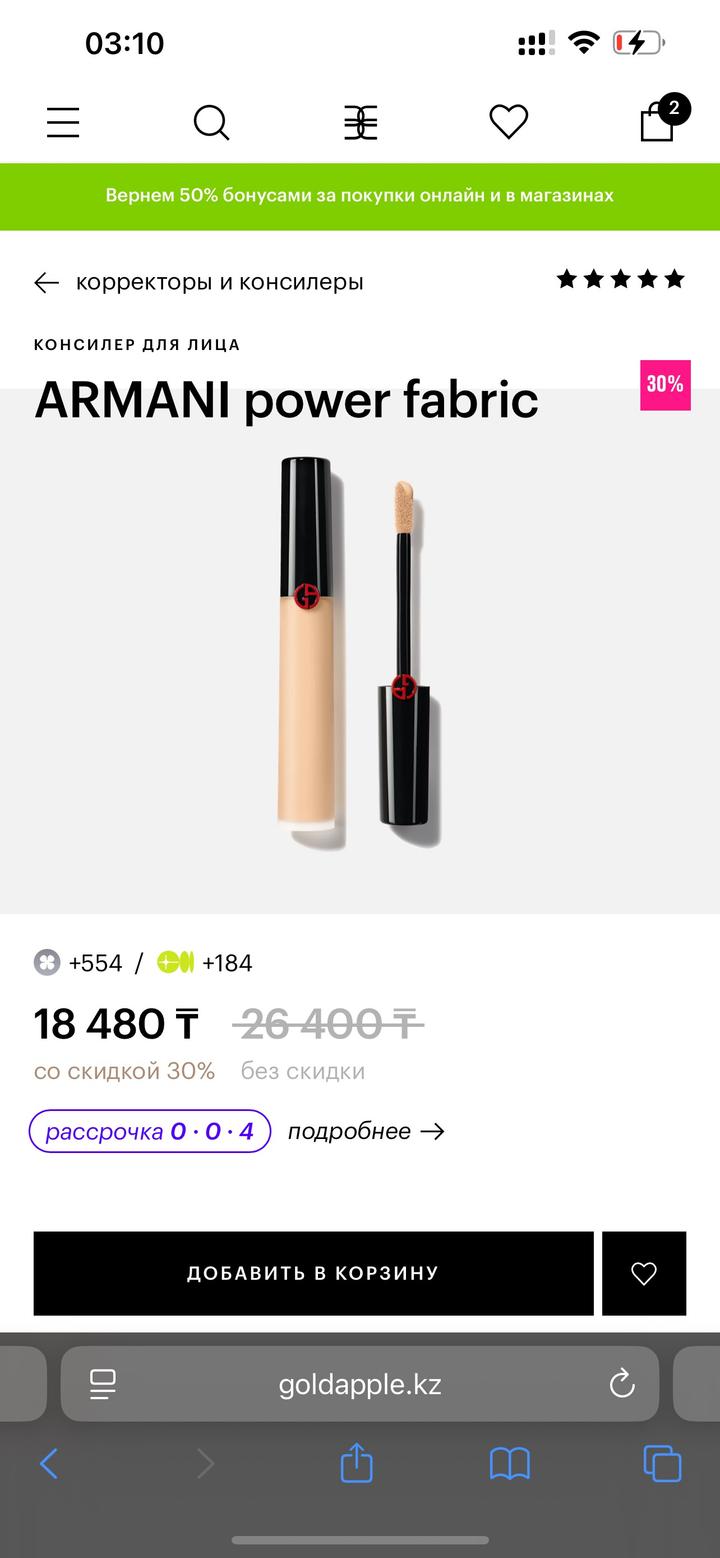This screenshot has height=1558, width=720.
Task: Open the page settings icon in address bar
Action: (x=103, y=1384)
